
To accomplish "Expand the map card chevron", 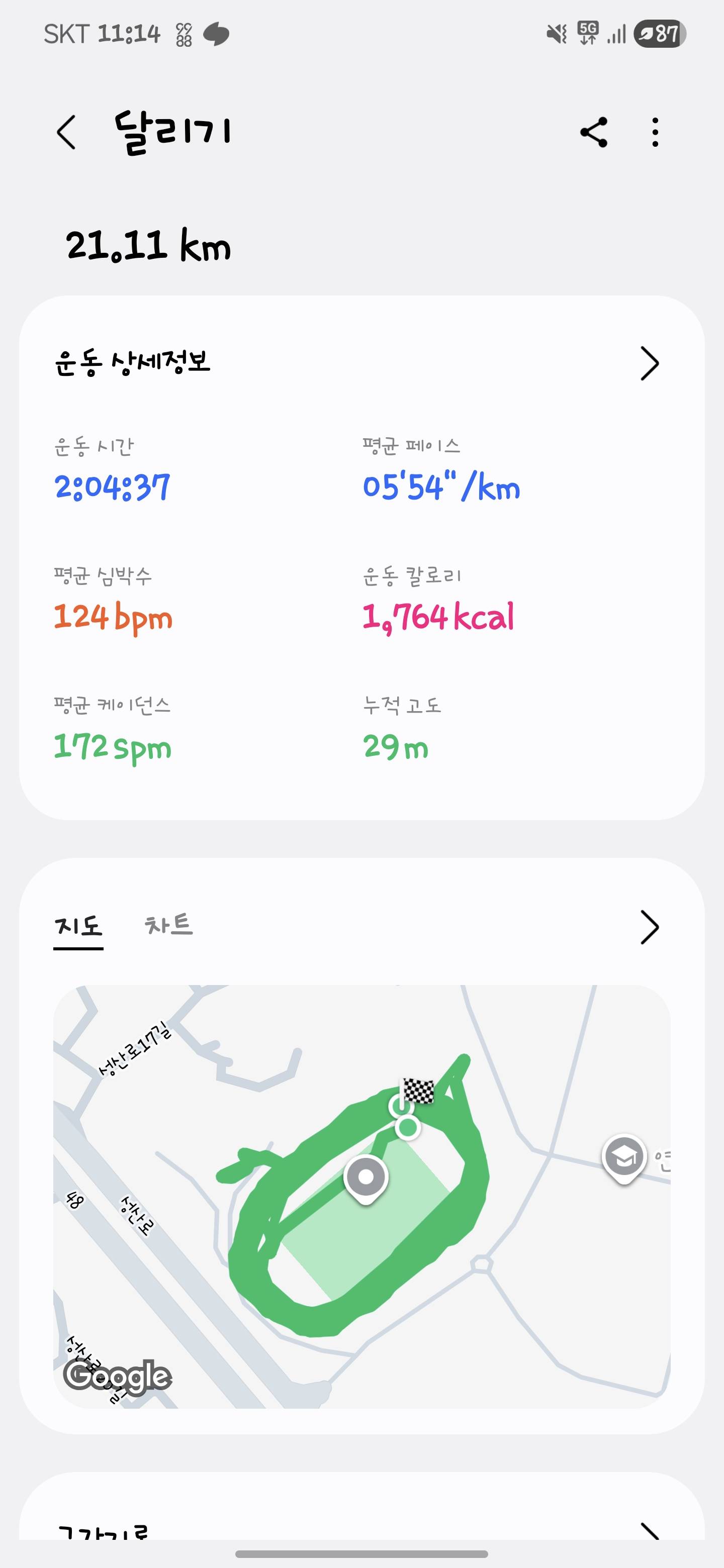I will pyautogui.click(x=649, y=927).
